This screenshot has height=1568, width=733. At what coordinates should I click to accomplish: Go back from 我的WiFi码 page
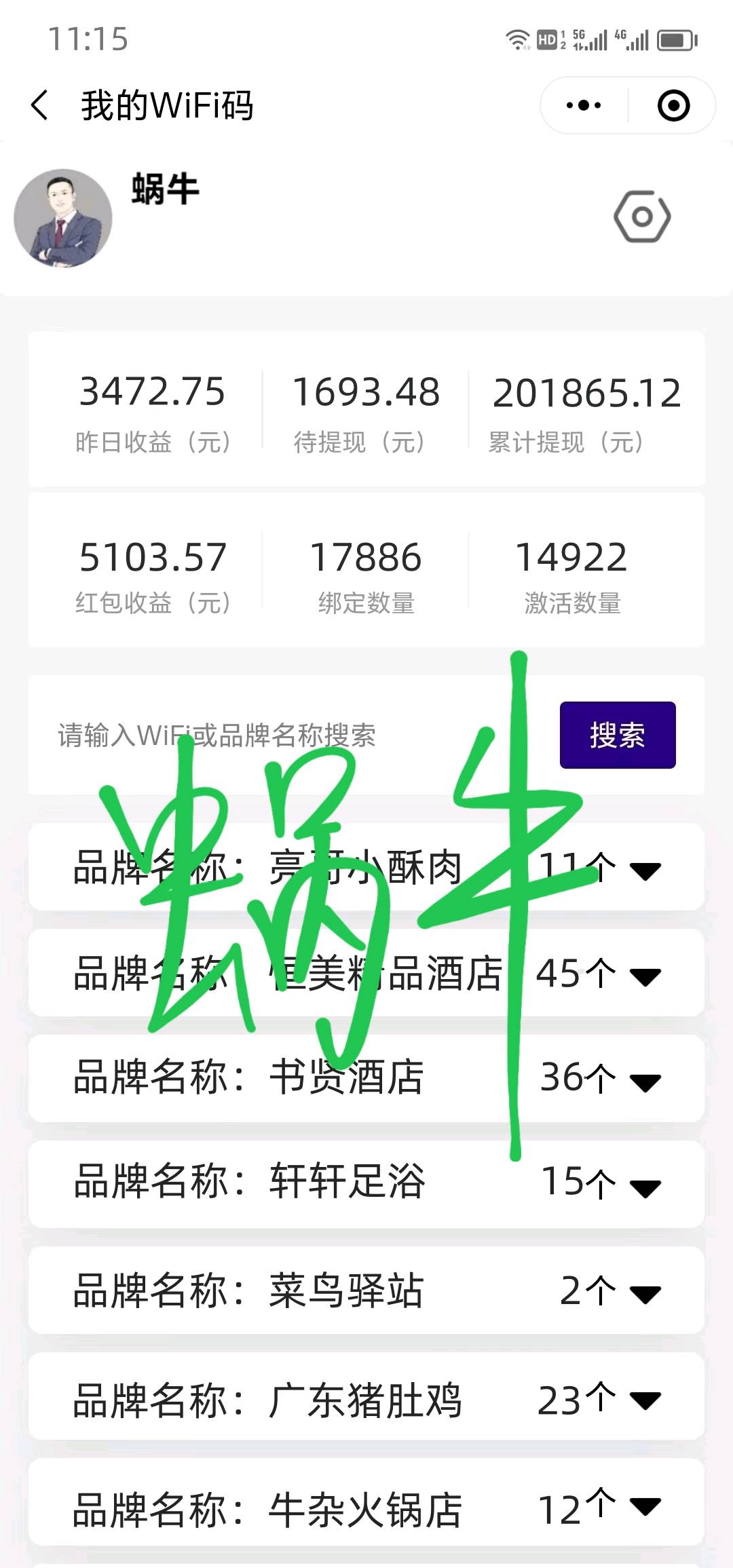40,106
